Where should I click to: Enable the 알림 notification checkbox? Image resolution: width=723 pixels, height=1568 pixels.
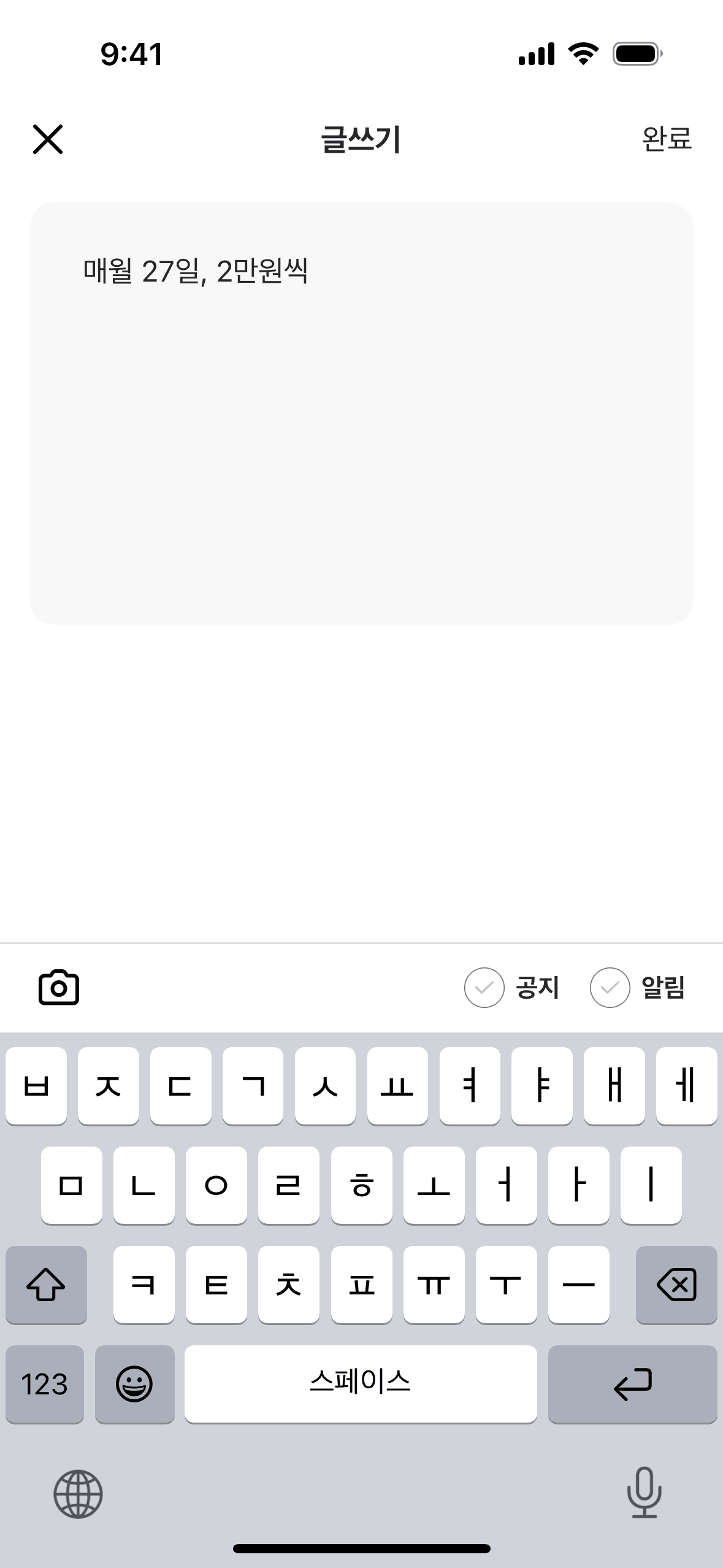610,988
